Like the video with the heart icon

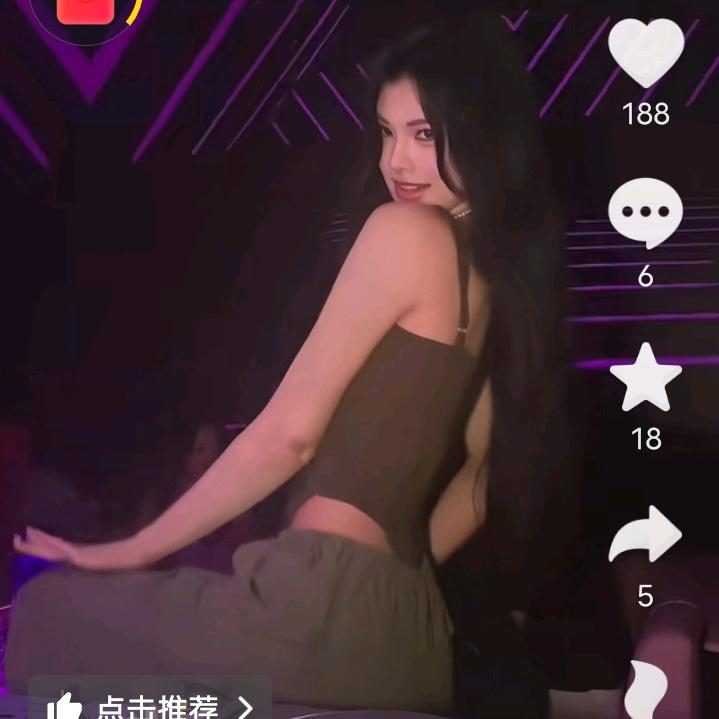tap(646, 53)
